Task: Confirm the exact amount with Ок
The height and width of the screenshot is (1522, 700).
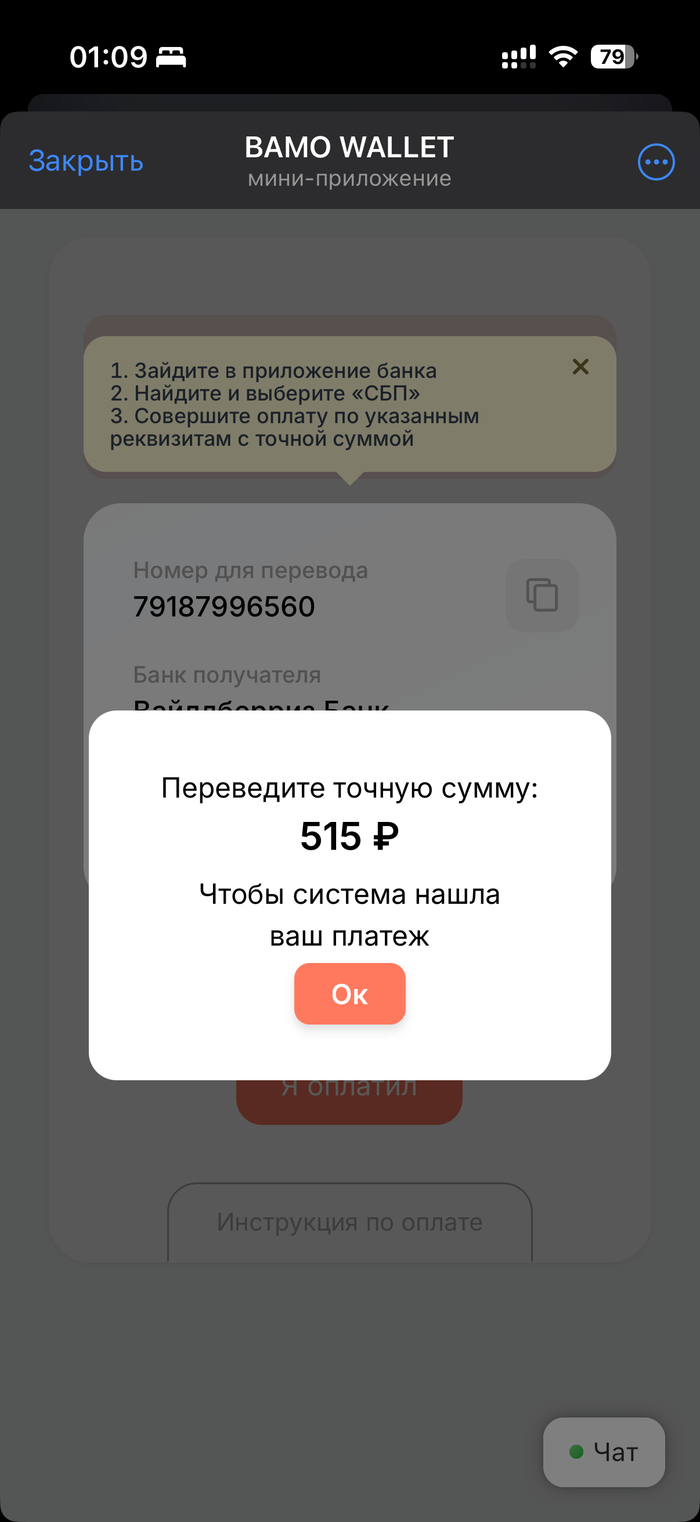Action: point(349,994)
